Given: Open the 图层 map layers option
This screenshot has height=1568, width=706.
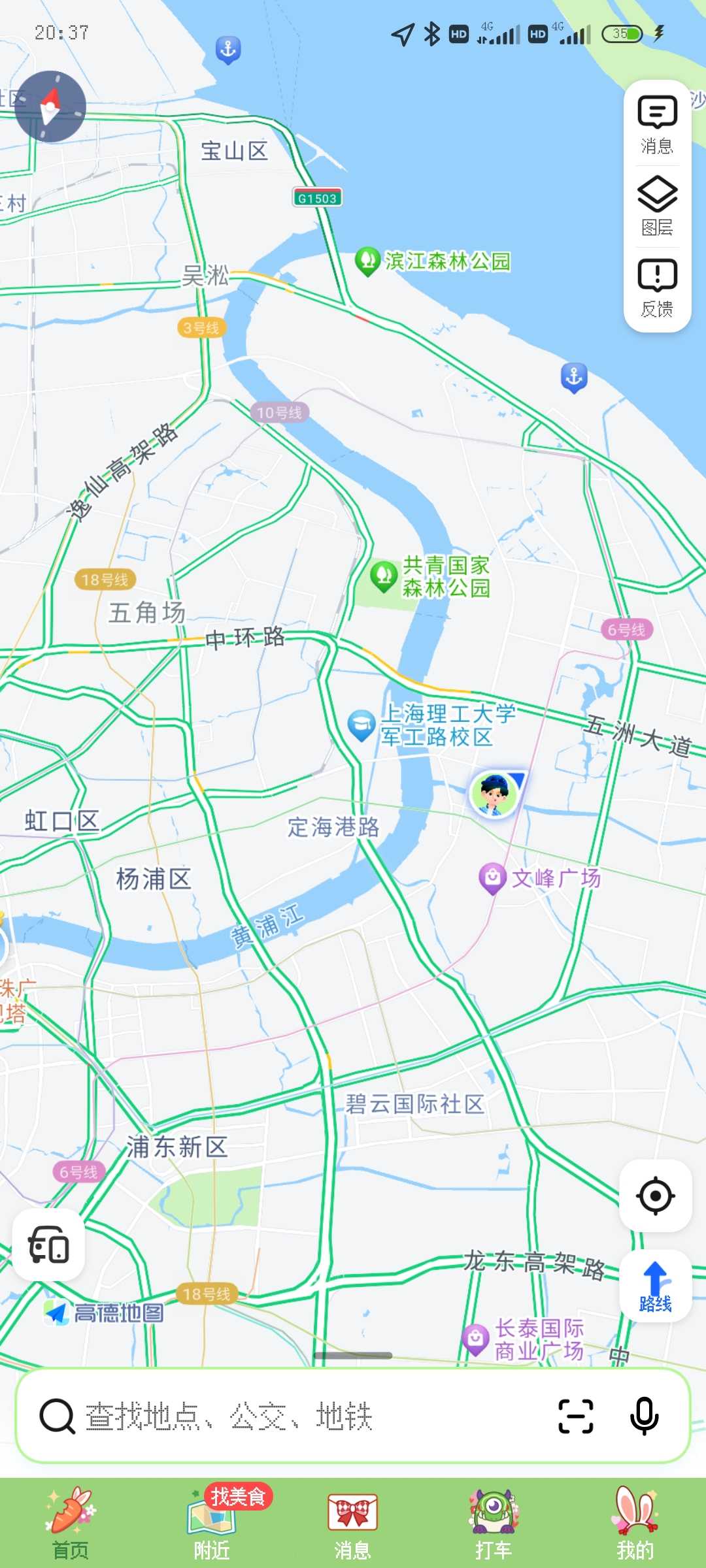Looking at the screenshot, I should click(x=657, y=206).
